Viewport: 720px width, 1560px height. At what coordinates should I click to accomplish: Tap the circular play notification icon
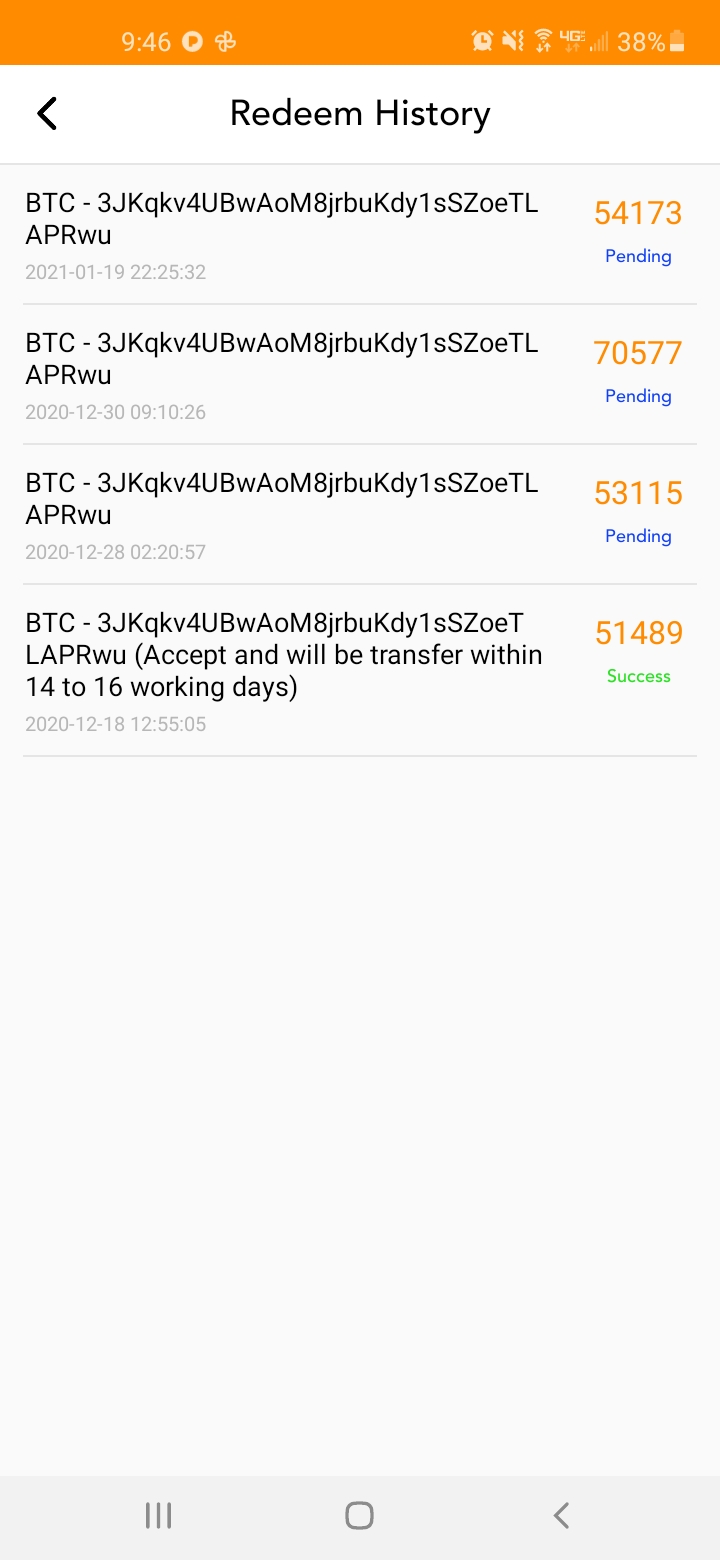click(191, 41)
